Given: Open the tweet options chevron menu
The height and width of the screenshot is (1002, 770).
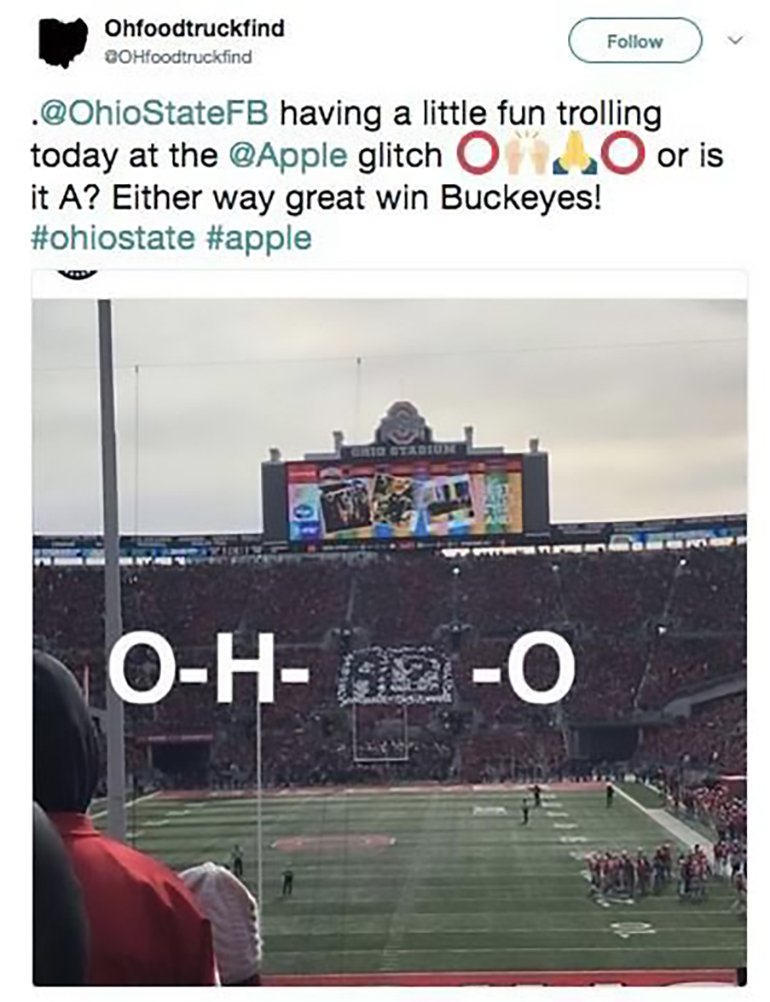Looking at the screenshot, I should [735, 41].
